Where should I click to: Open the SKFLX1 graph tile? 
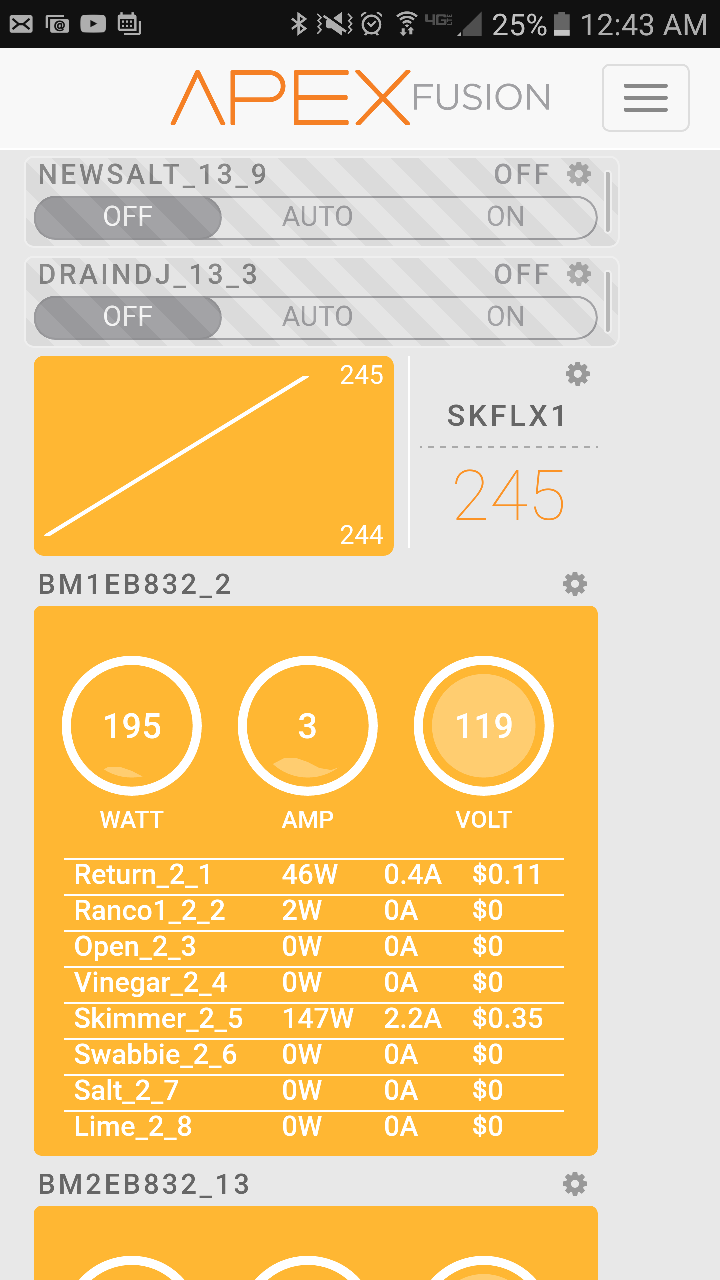(214, 455)
